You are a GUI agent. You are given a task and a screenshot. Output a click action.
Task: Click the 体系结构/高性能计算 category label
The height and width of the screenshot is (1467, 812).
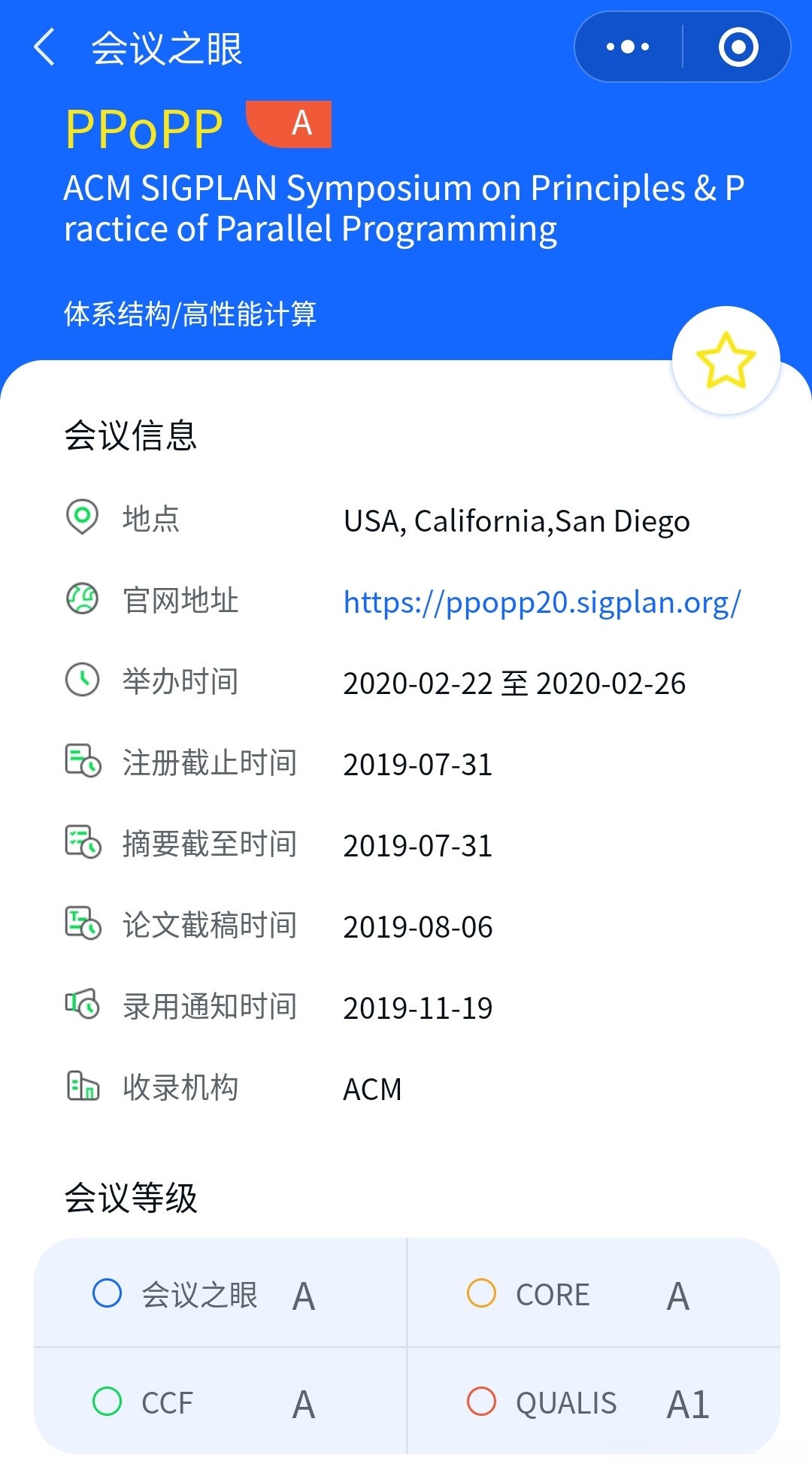coord(190,315)
